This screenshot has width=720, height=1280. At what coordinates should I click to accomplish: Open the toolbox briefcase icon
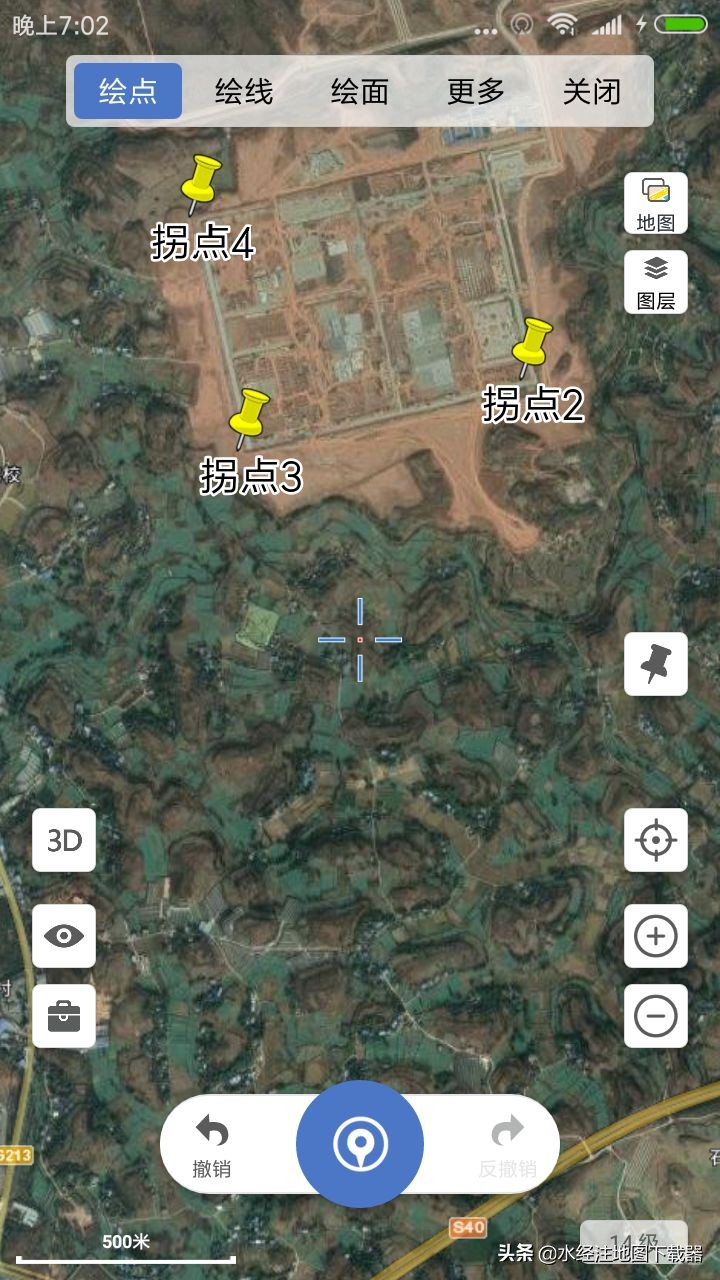[x=64, y=1016]
